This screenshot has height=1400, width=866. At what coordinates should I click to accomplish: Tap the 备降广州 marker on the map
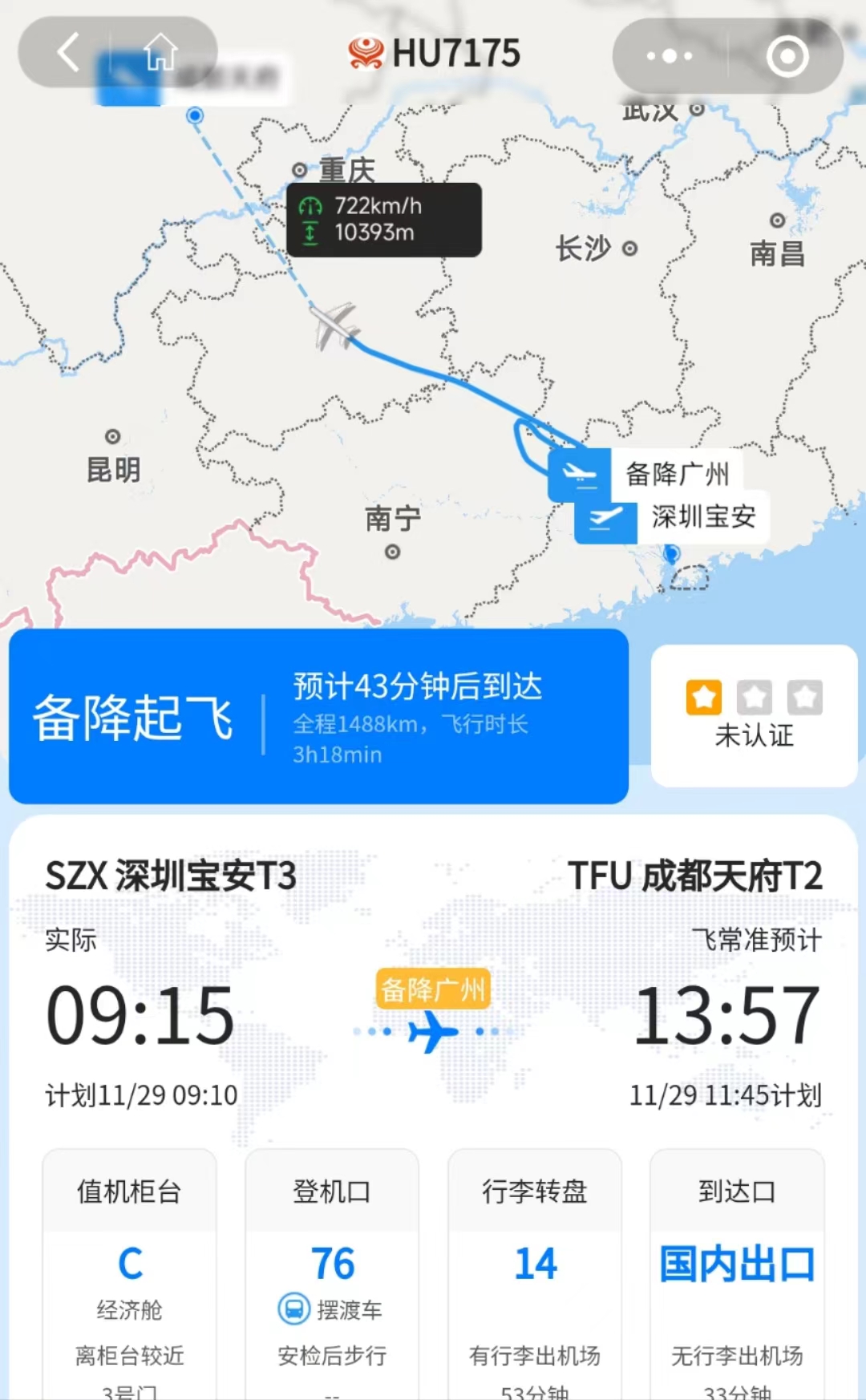[x=645, y=474]
